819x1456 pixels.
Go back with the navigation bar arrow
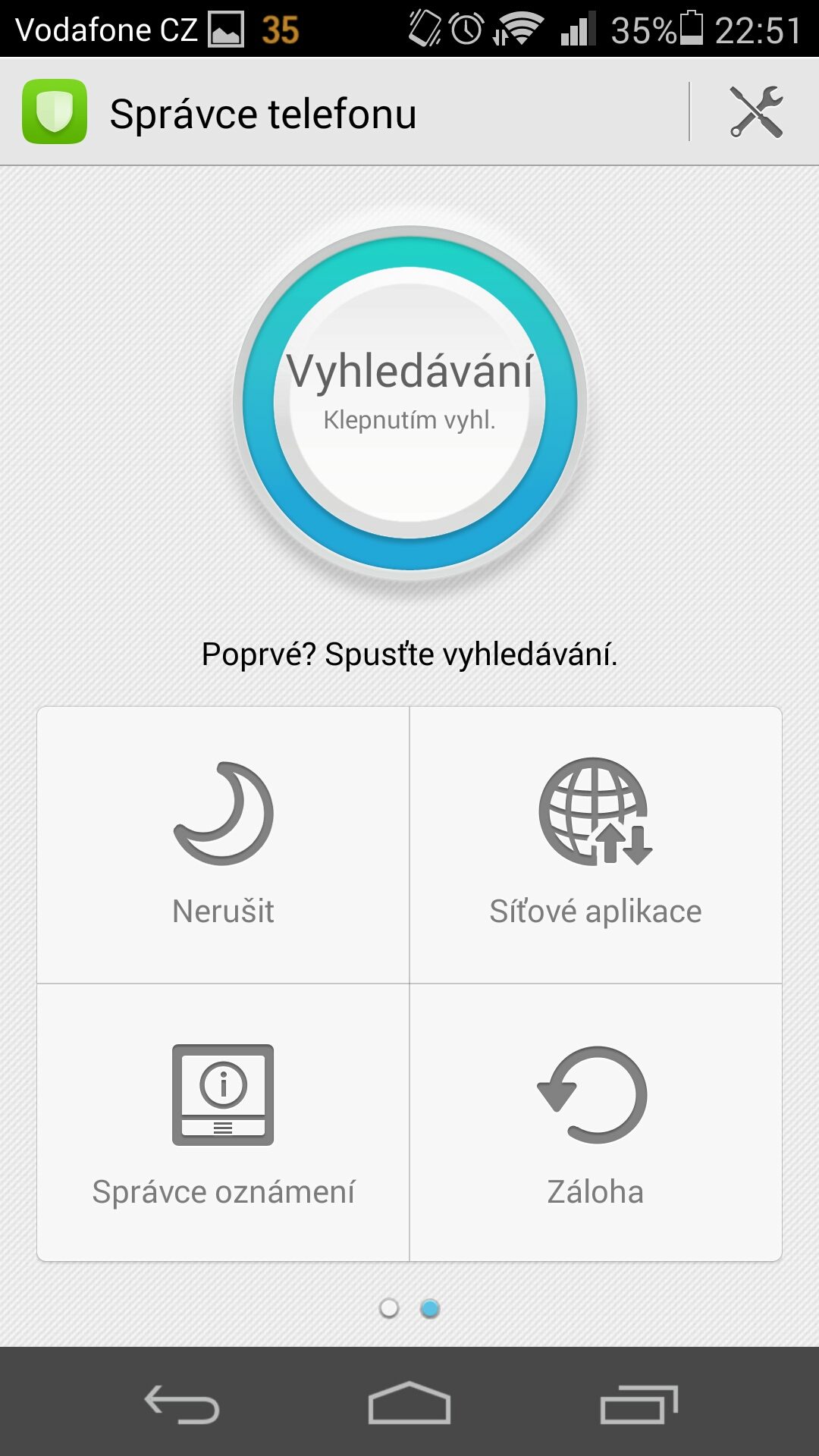tap(182, 1404)
